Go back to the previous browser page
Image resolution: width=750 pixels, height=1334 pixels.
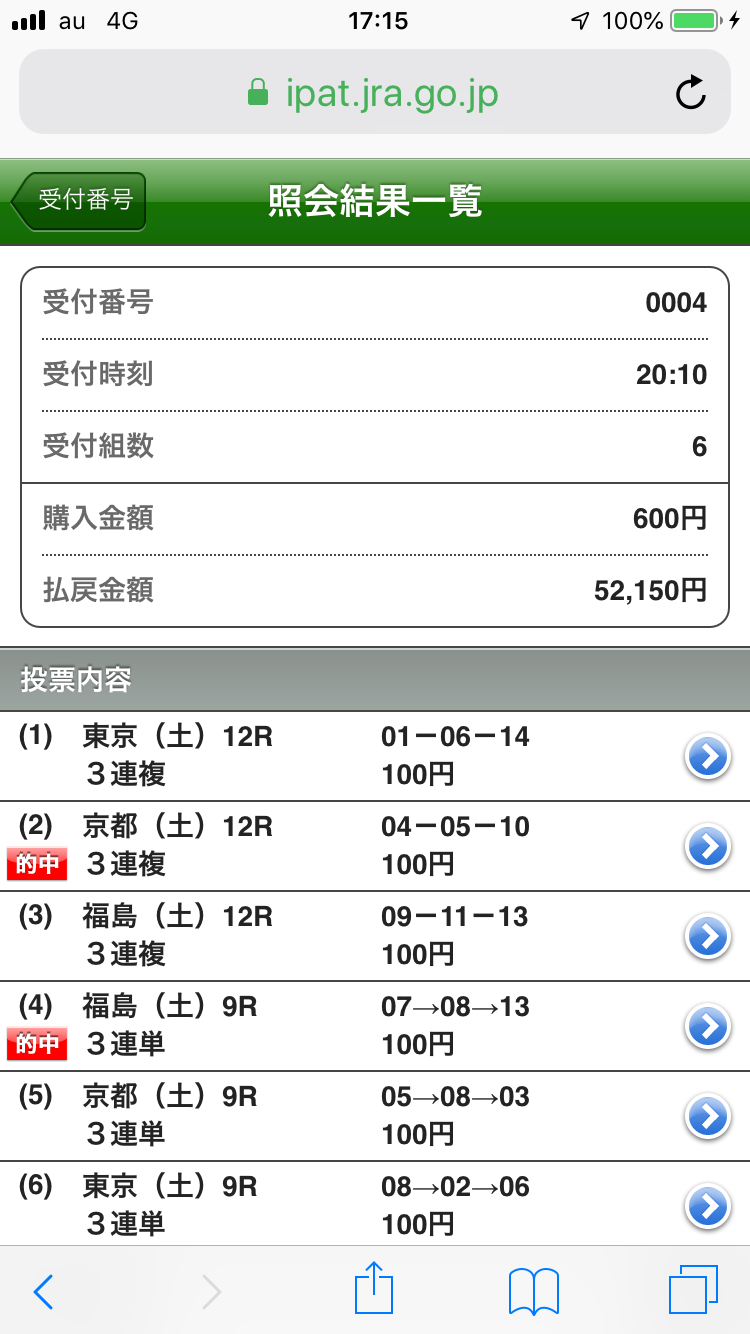click(44, 1291)
